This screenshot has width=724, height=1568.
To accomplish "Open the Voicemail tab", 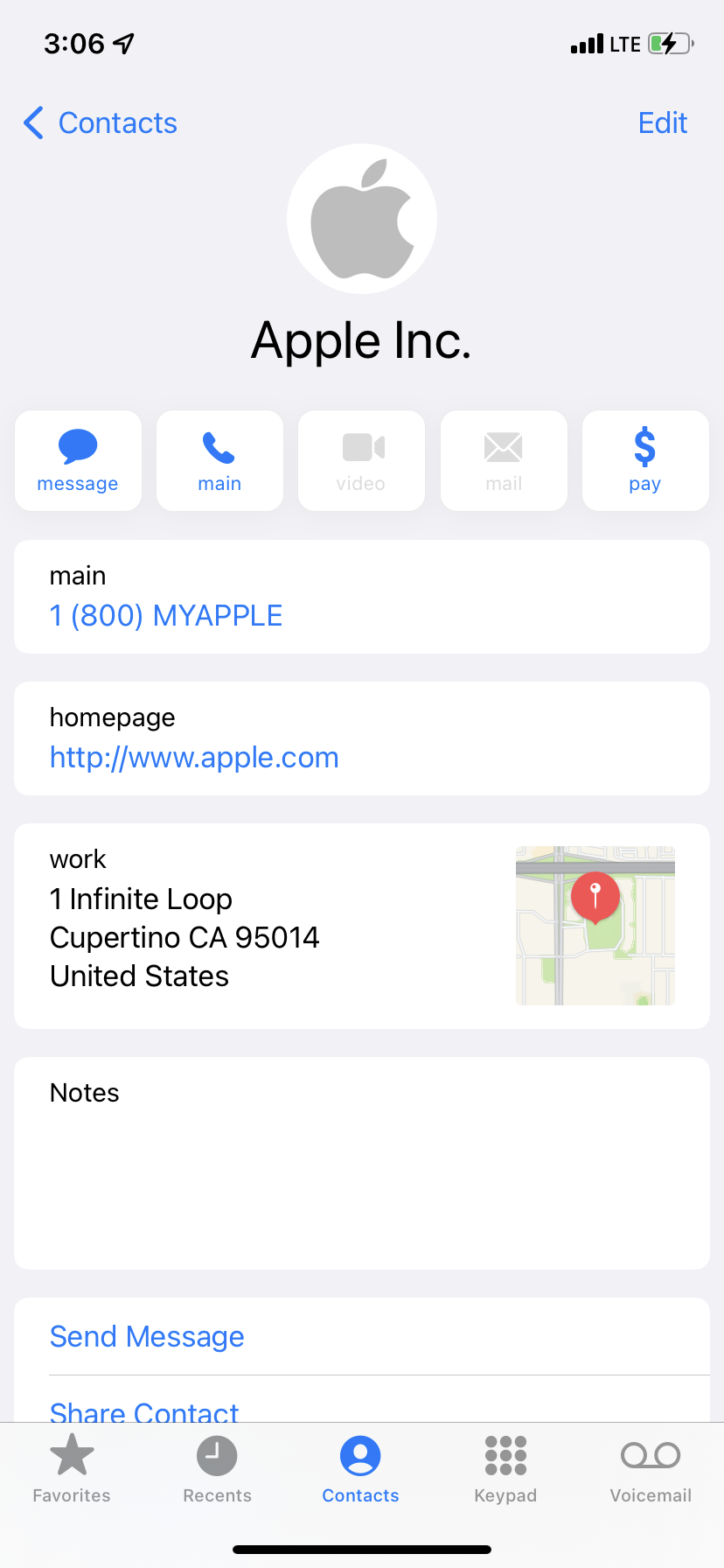I will 651,1468.
